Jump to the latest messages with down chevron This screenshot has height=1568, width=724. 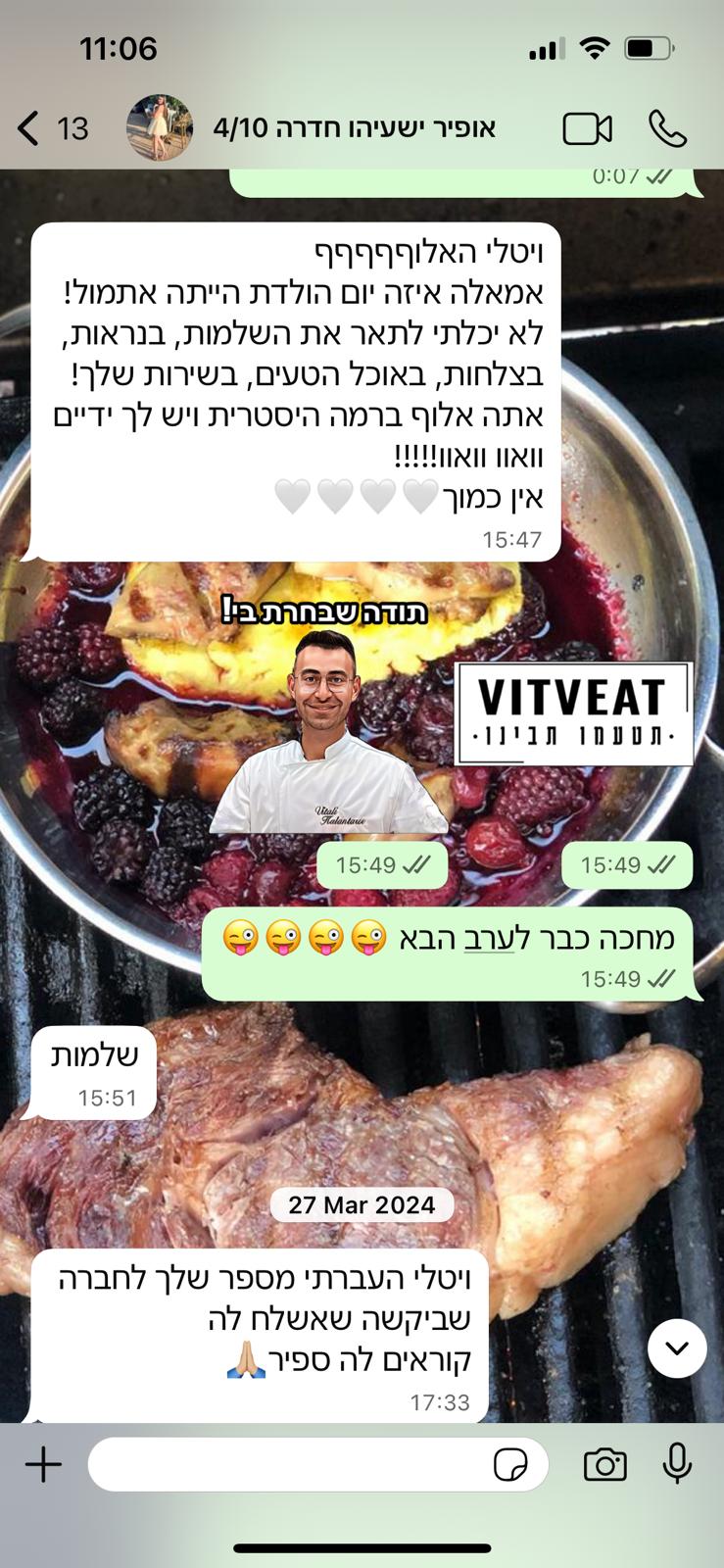(x=677, y=1347)
